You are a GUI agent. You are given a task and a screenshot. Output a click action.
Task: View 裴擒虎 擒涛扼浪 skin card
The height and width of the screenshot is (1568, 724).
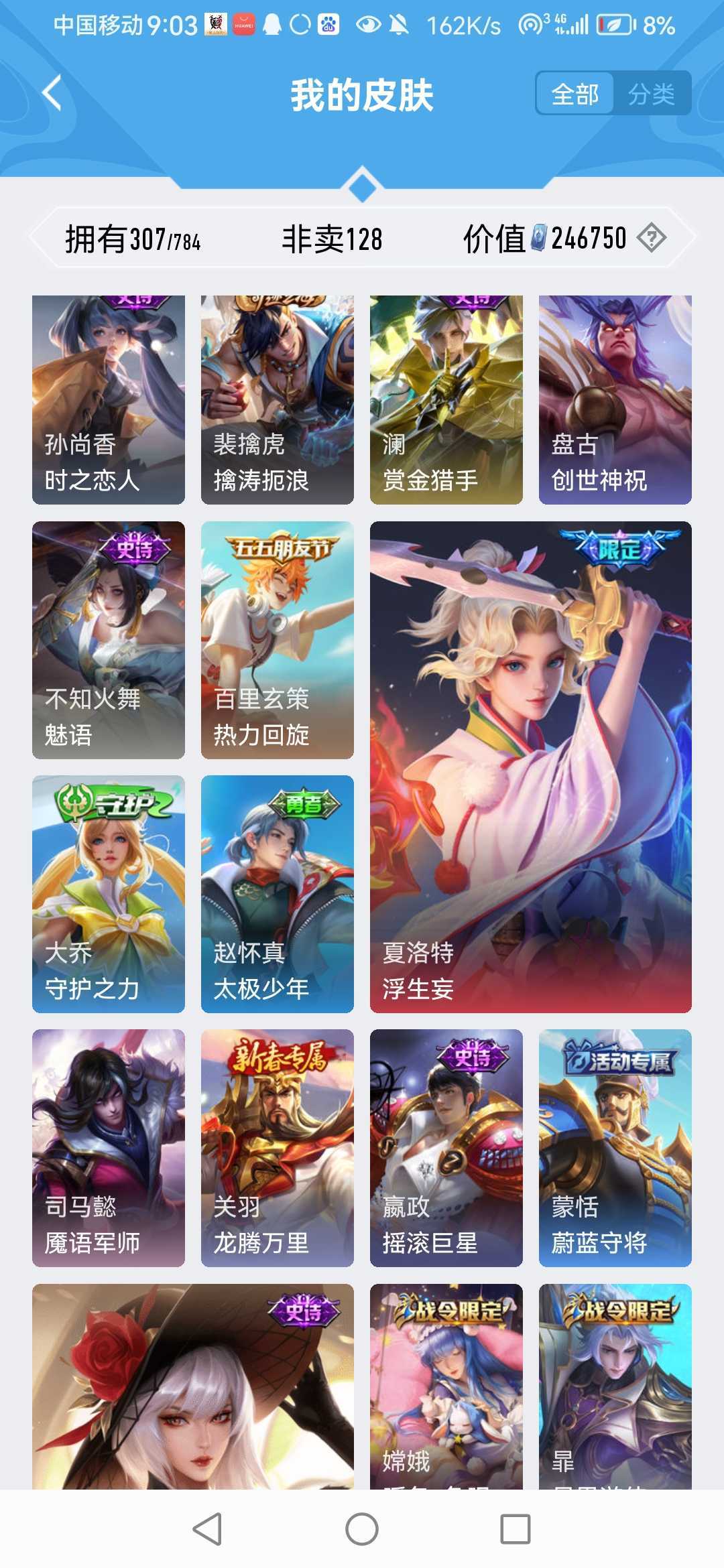tap(278, 399)
